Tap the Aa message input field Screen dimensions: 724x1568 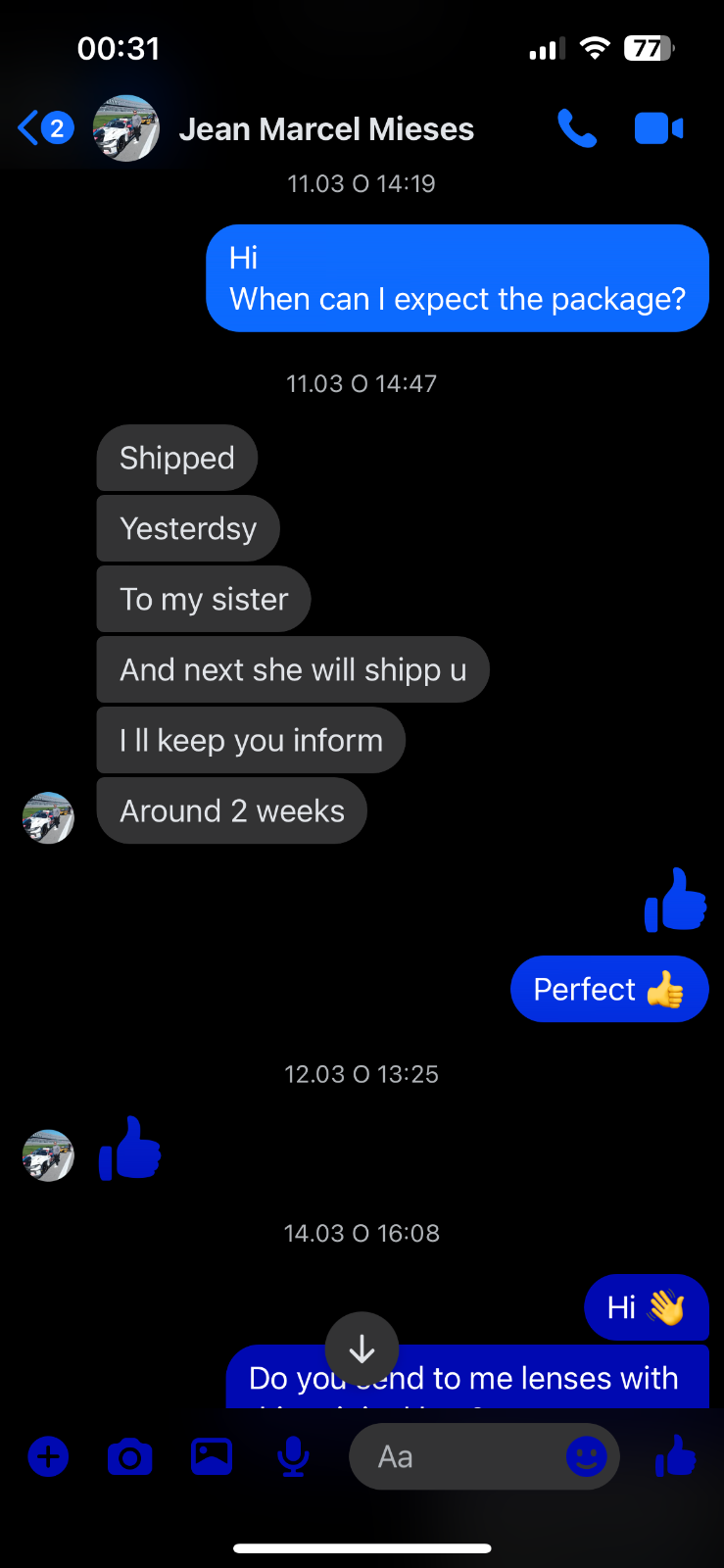[x=456, y=1457]
